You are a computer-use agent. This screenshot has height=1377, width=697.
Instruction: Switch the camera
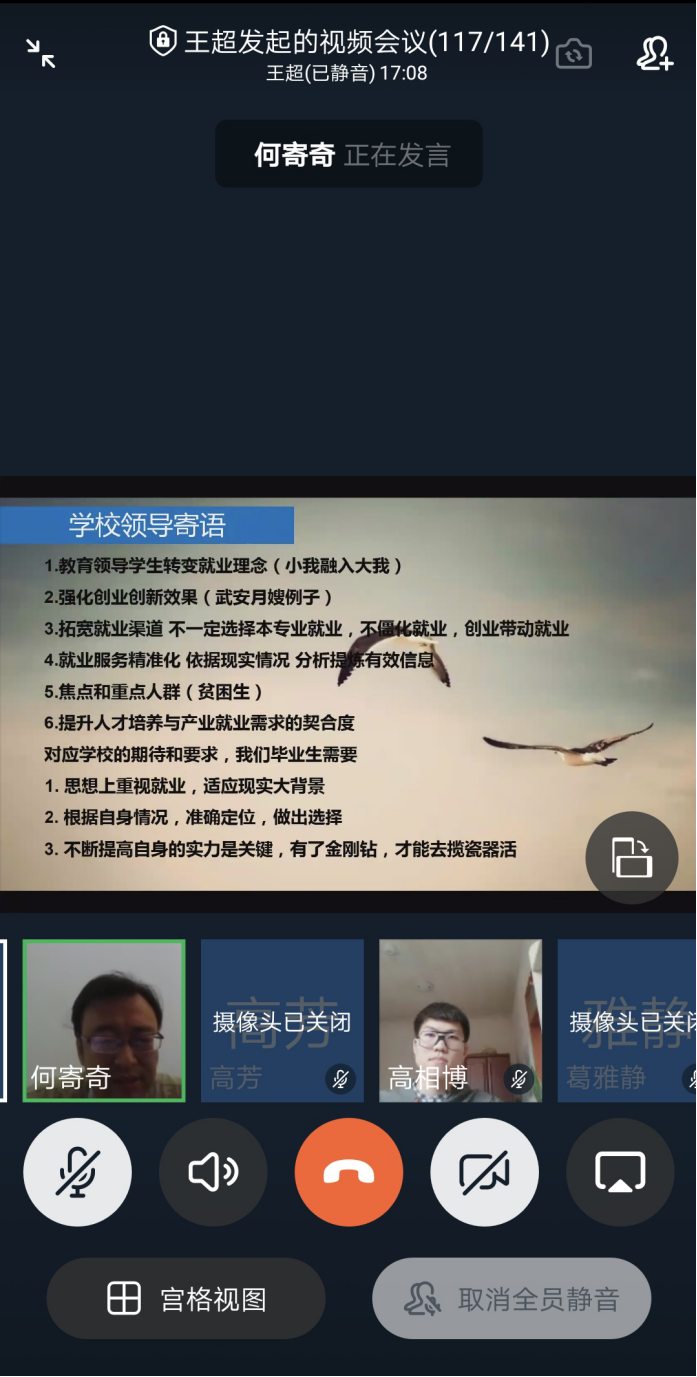(574, 53)
